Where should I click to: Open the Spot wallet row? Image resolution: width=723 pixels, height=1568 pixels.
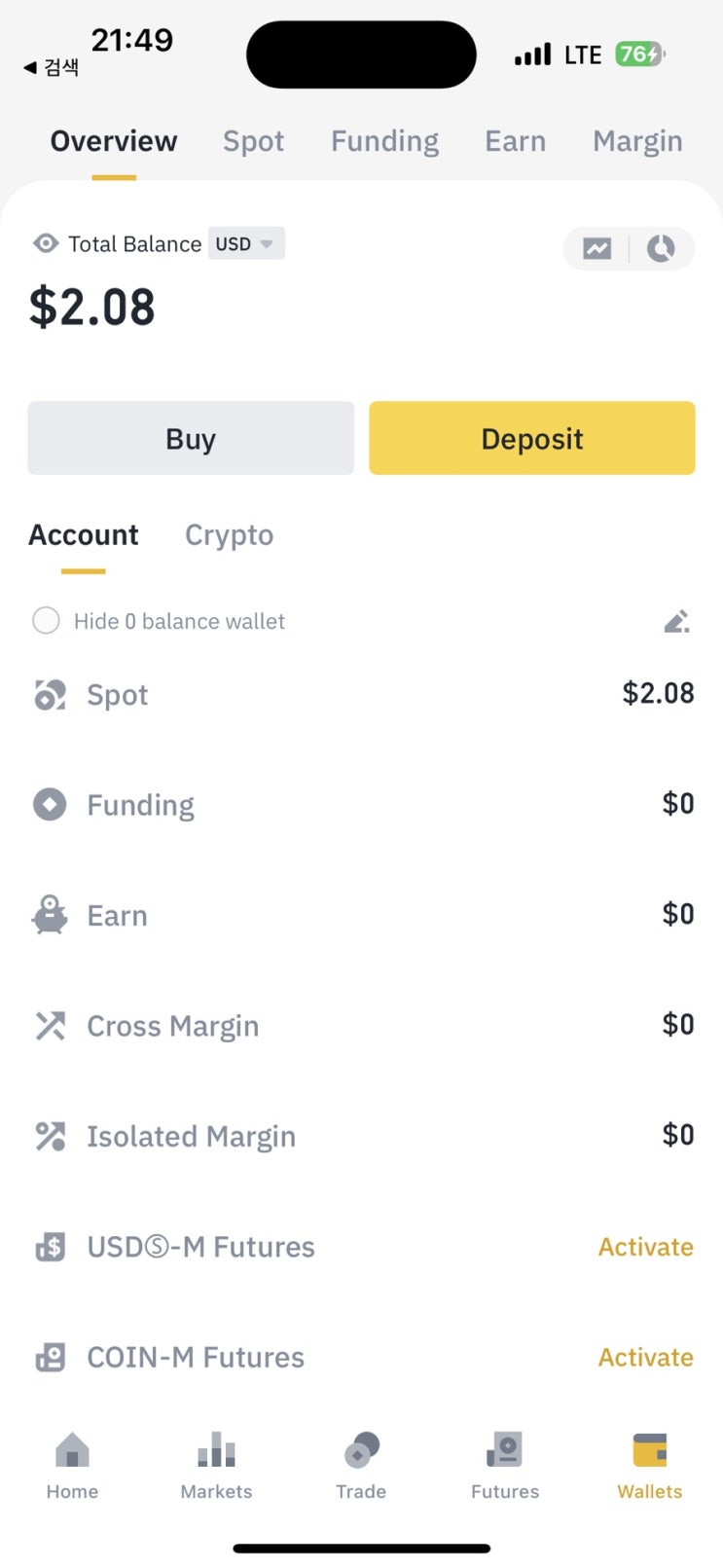coord(361,695)
